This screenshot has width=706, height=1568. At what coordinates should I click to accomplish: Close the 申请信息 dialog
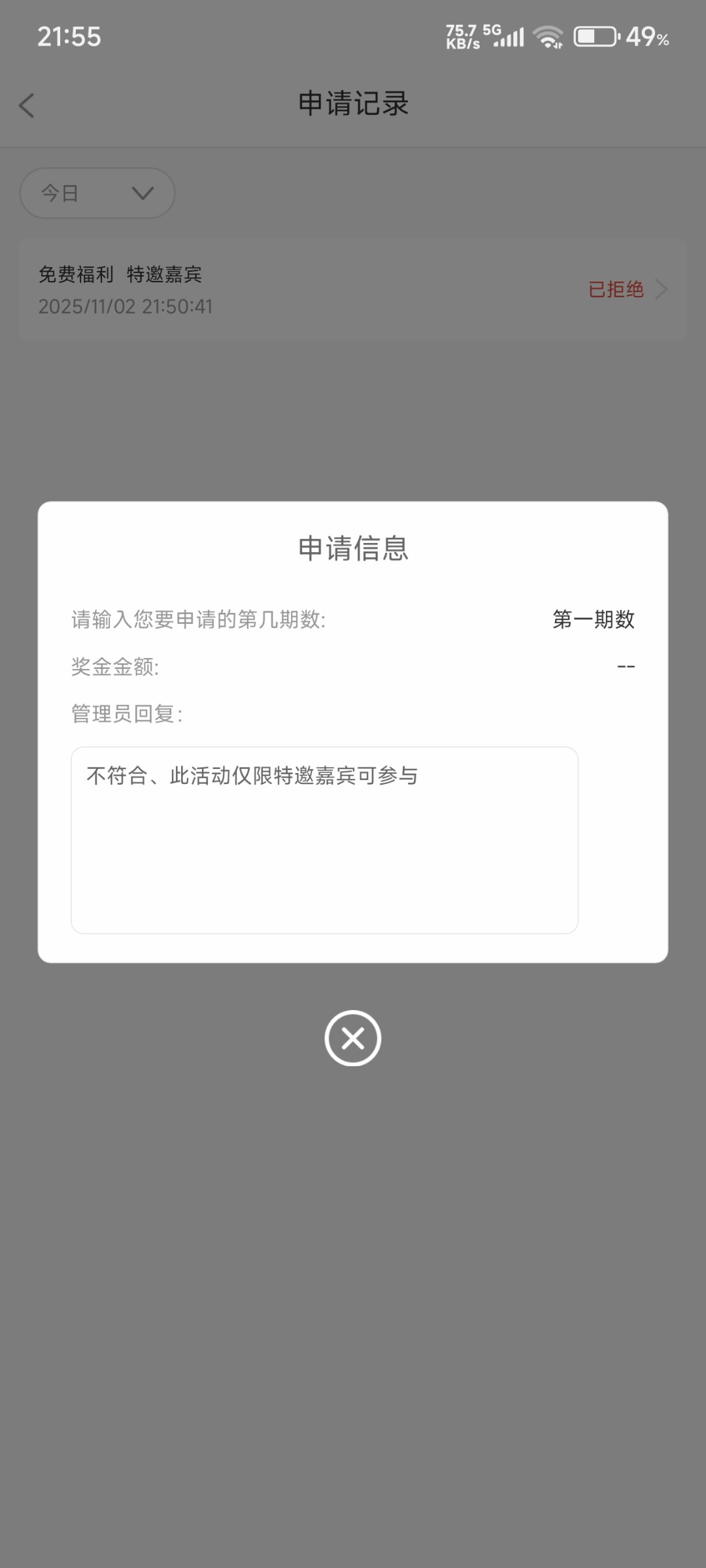[352, 1037]
